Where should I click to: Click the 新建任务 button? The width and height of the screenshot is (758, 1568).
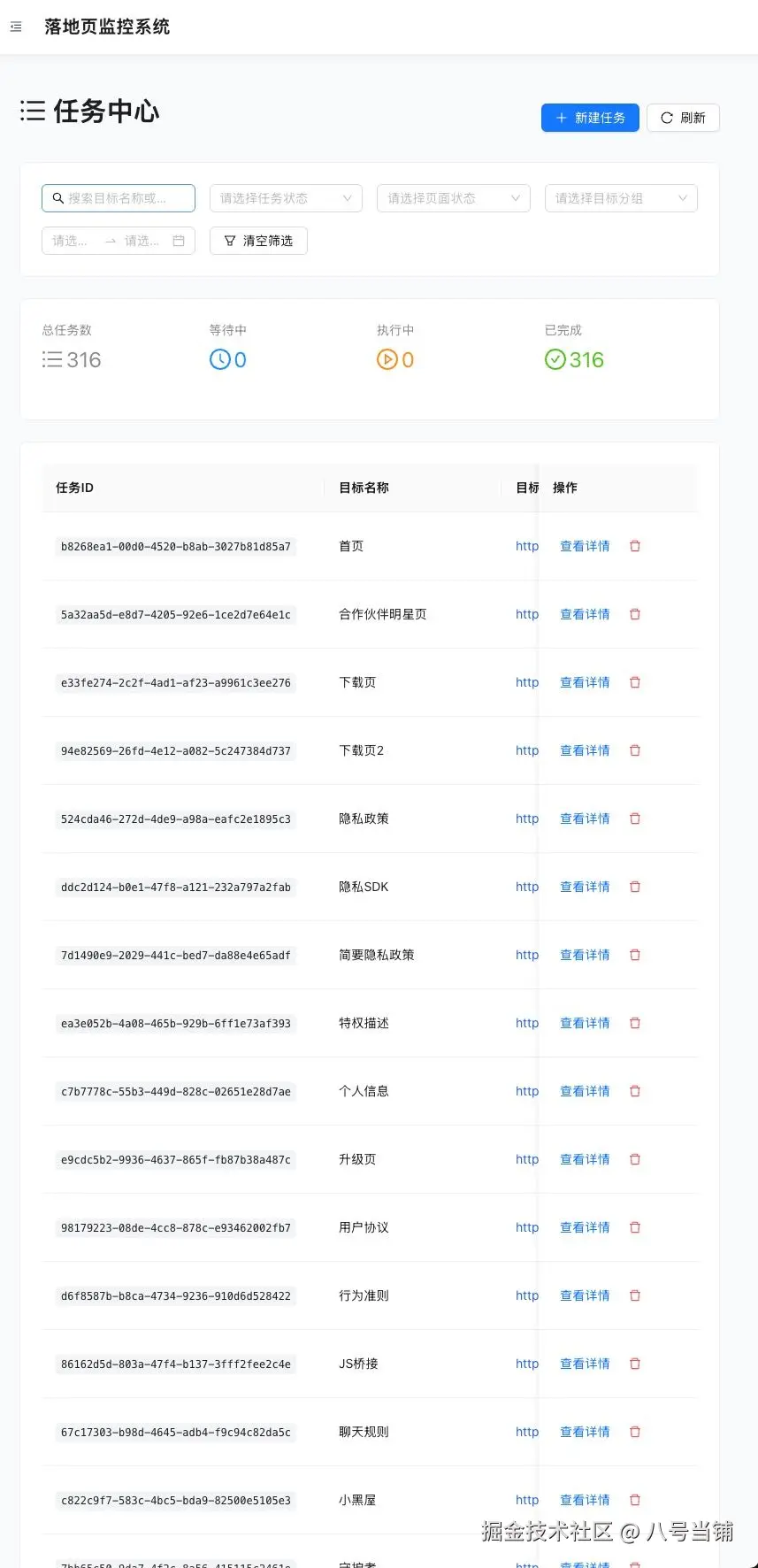coord(590,118)
